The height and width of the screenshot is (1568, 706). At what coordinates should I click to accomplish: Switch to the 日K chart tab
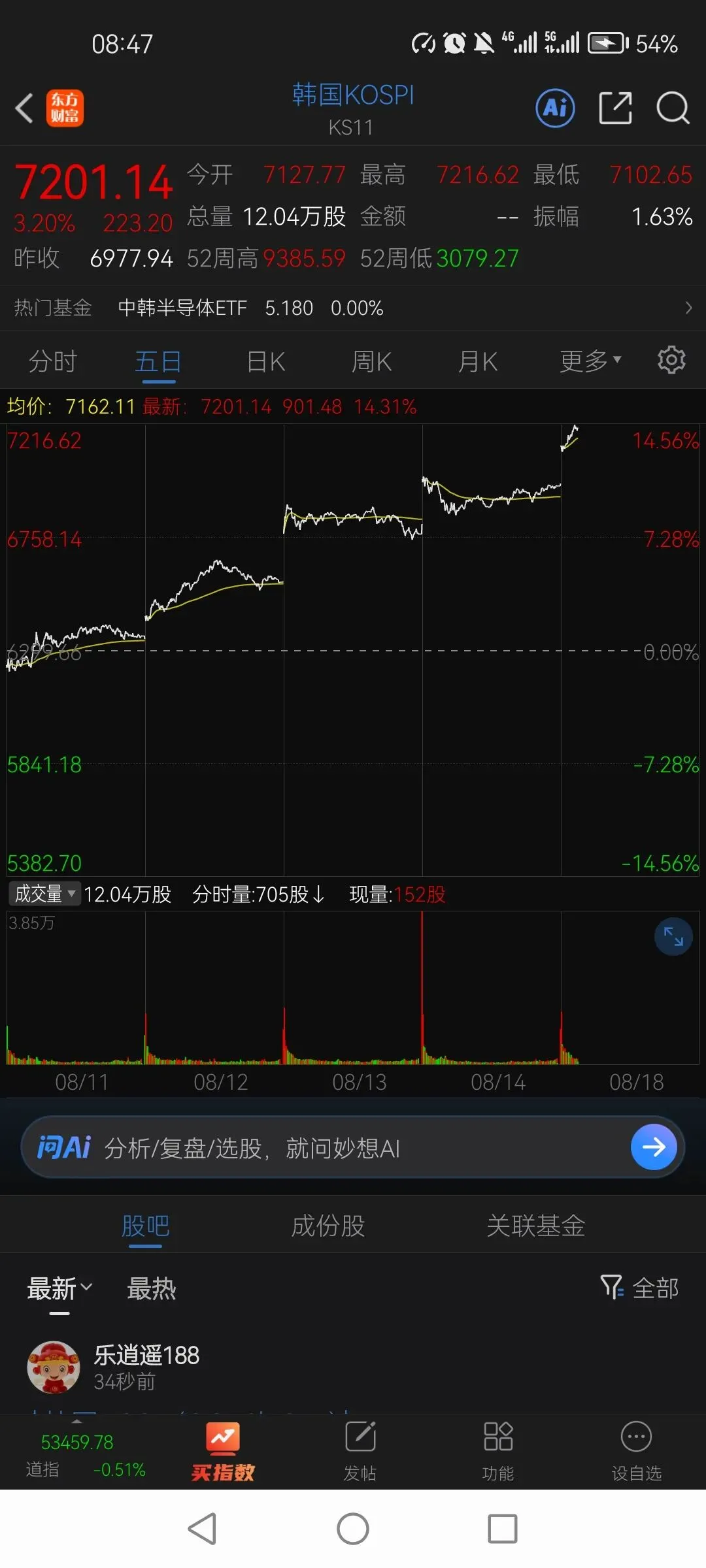[x=266, y=361]
